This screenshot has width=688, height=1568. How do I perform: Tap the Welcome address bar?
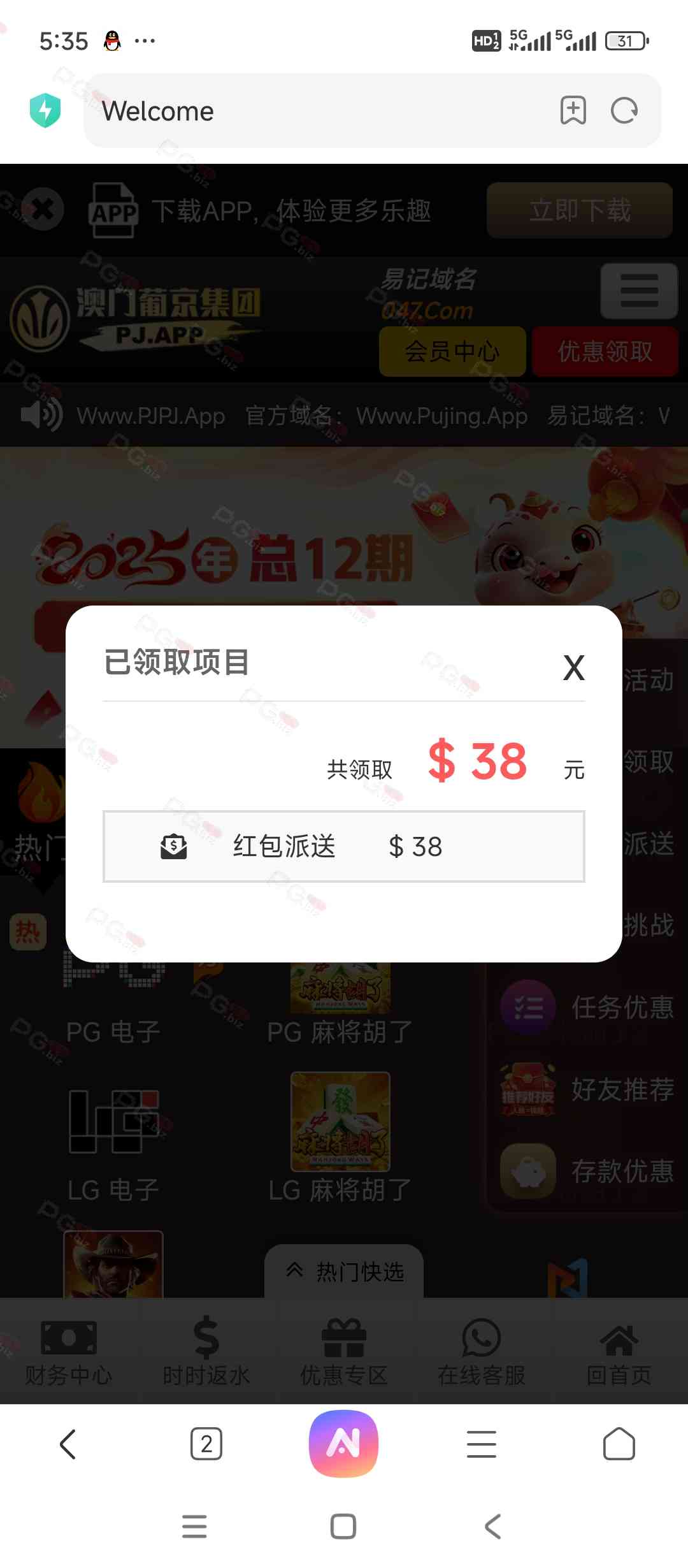click(319, 111)
